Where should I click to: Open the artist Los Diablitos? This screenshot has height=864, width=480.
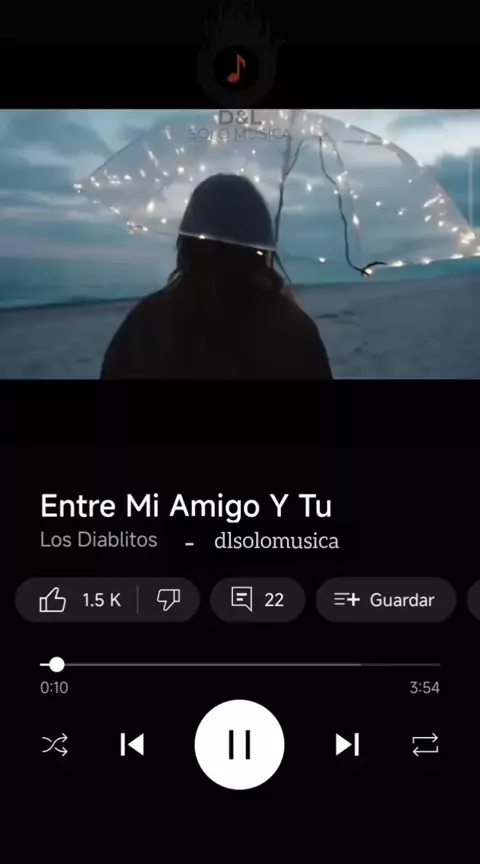click(99, 539)
